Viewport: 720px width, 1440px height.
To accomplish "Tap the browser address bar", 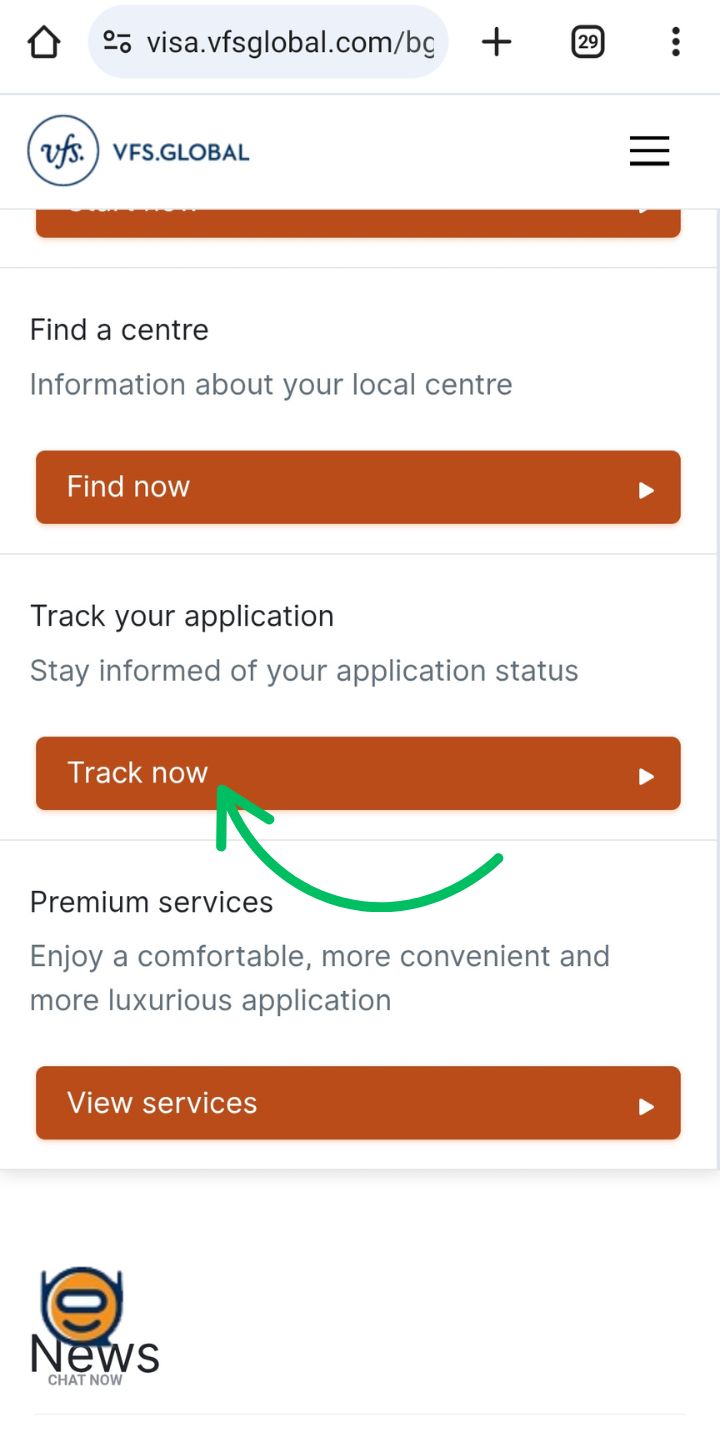I will click(x=290, y=42).
